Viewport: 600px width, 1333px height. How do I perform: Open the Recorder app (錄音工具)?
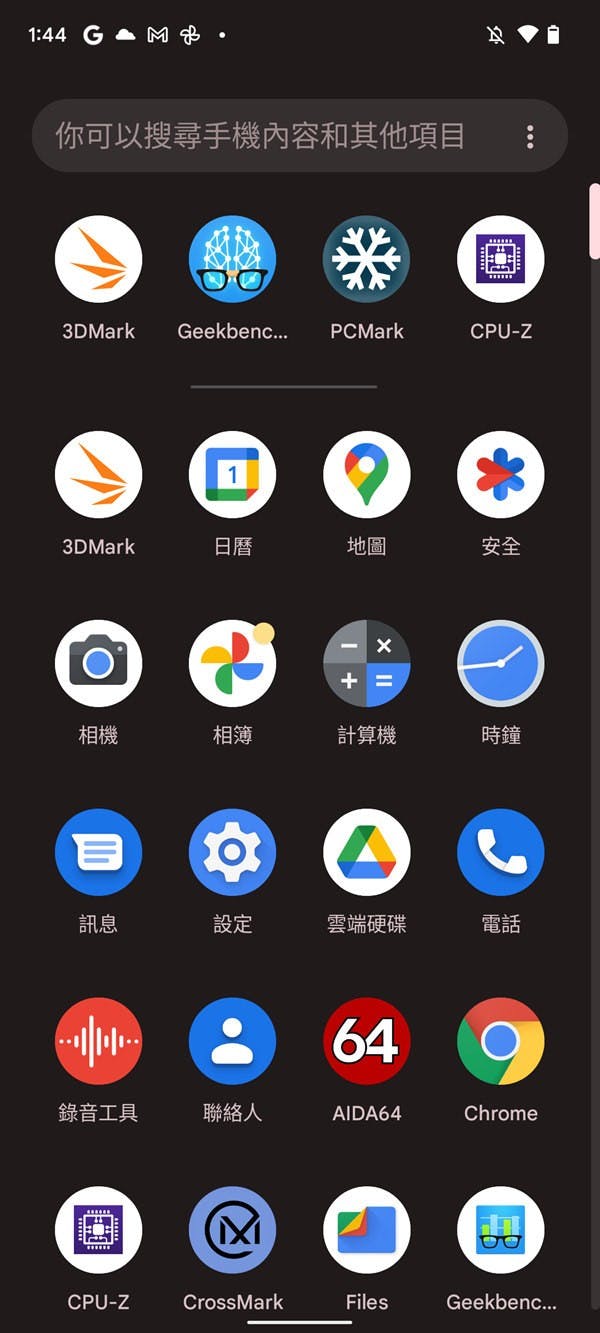[x=98, y=1041]
